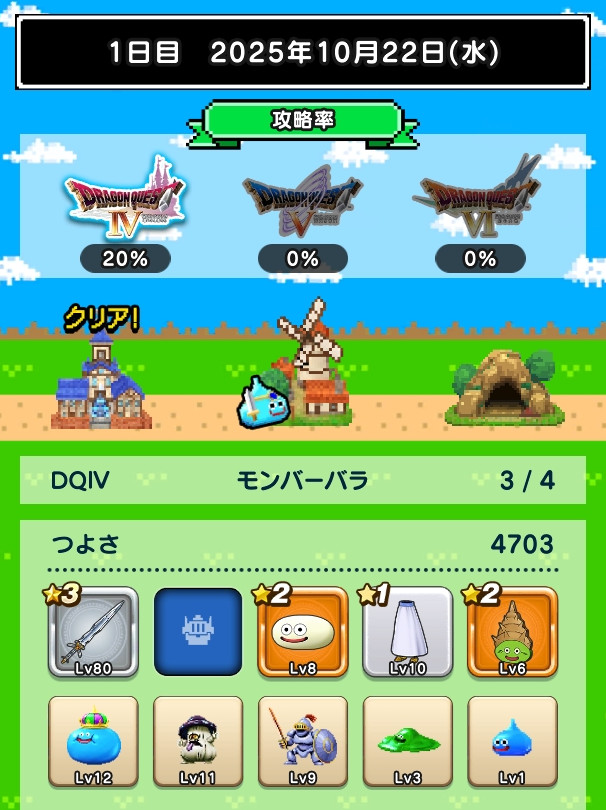Choose the shell item at Lv6

511,632
